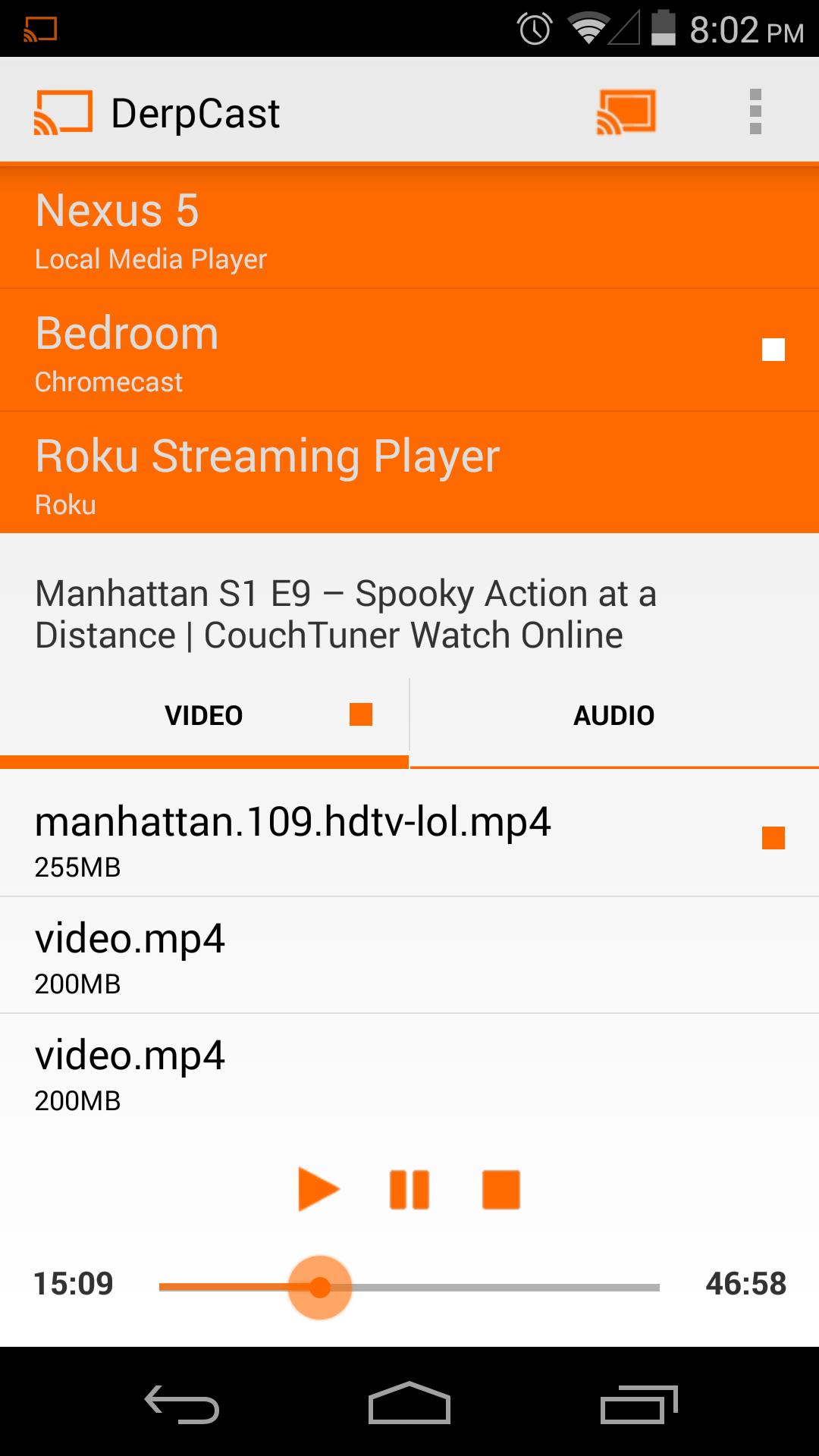This screenshot has height=1456, width=819.
Task: Switch to the VIDEO tab
Action: point(204,715)
